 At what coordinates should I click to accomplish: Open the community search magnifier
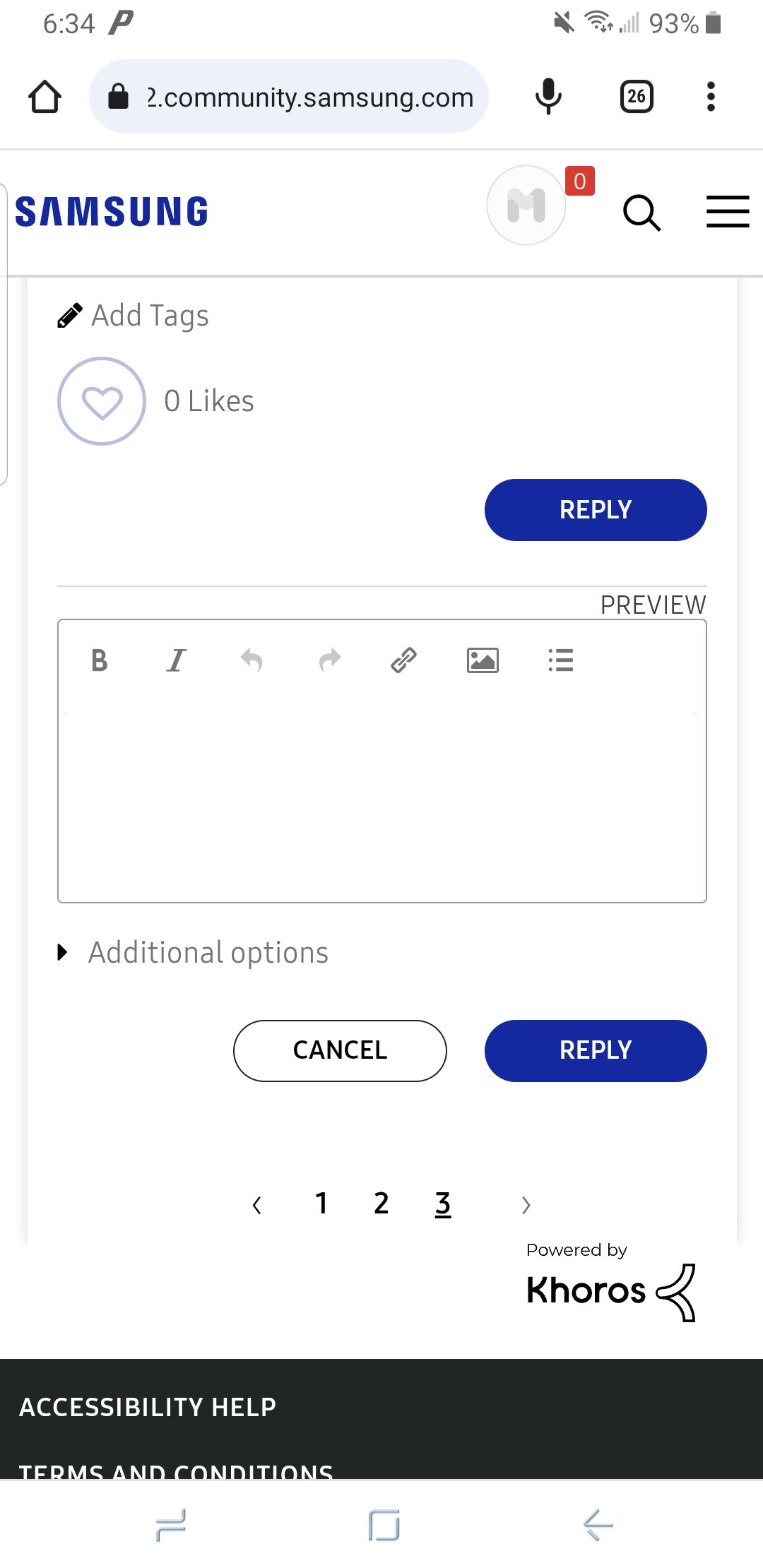tap(641, 212)
